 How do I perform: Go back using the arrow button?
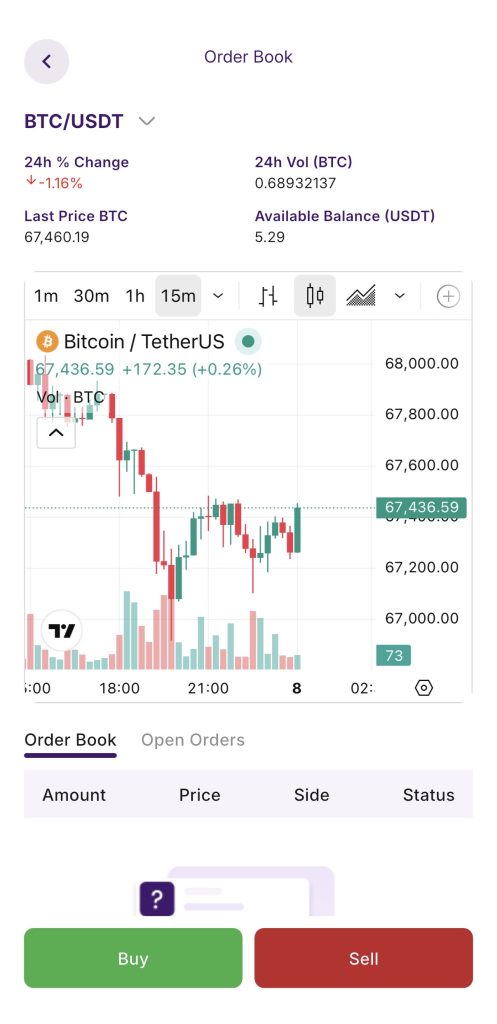(x=46, y=61)
